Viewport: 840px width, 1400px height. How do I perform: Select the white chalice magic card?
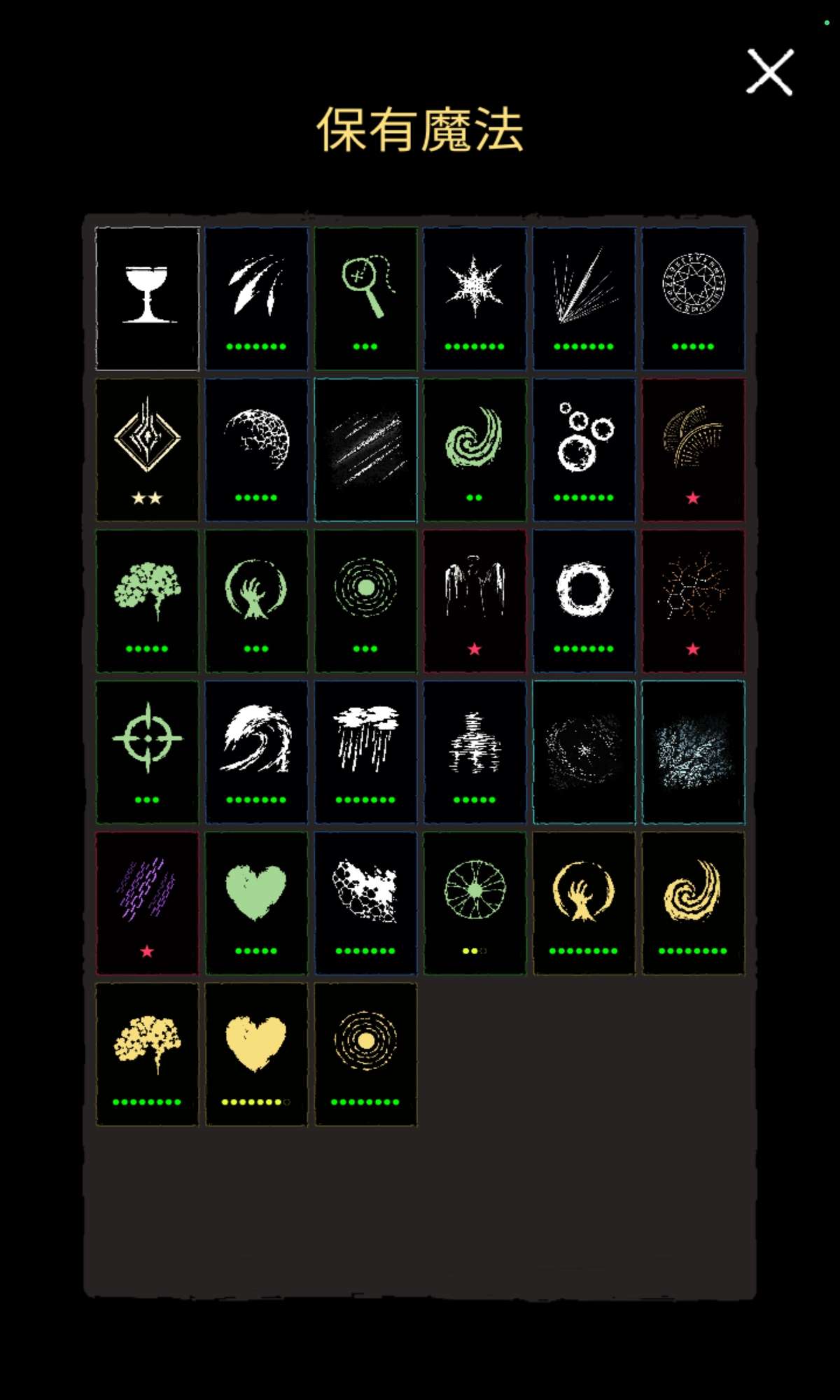(147, 298)
